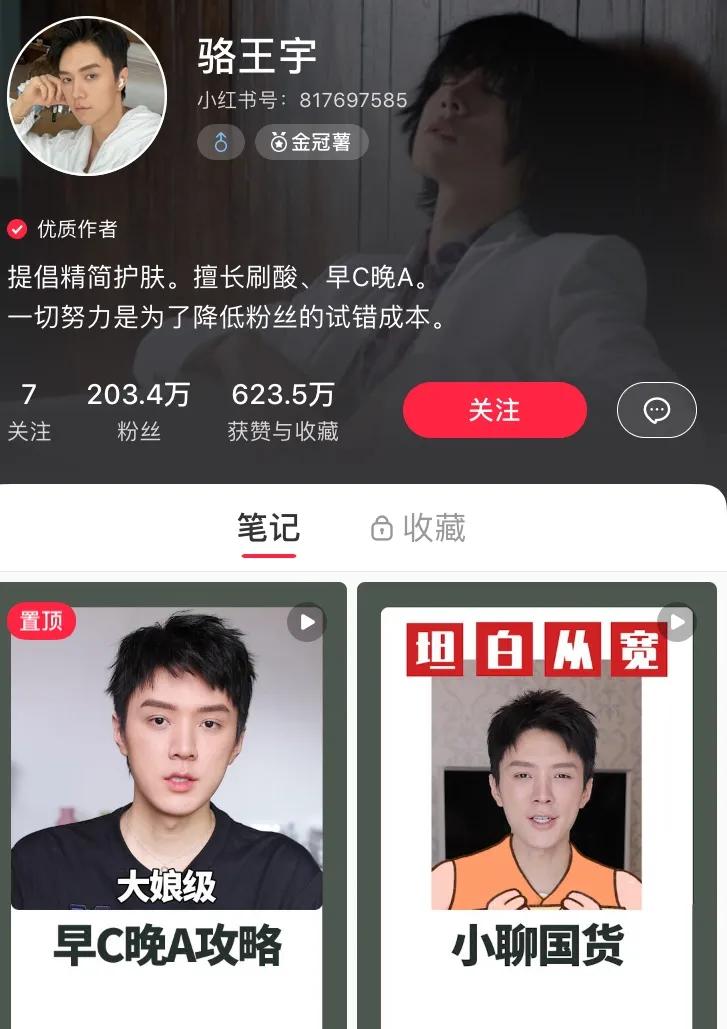The width and height of the screenshot is (727, 1029).
Task: Switch to the 笔记 tab
Action: click(269, 528)
